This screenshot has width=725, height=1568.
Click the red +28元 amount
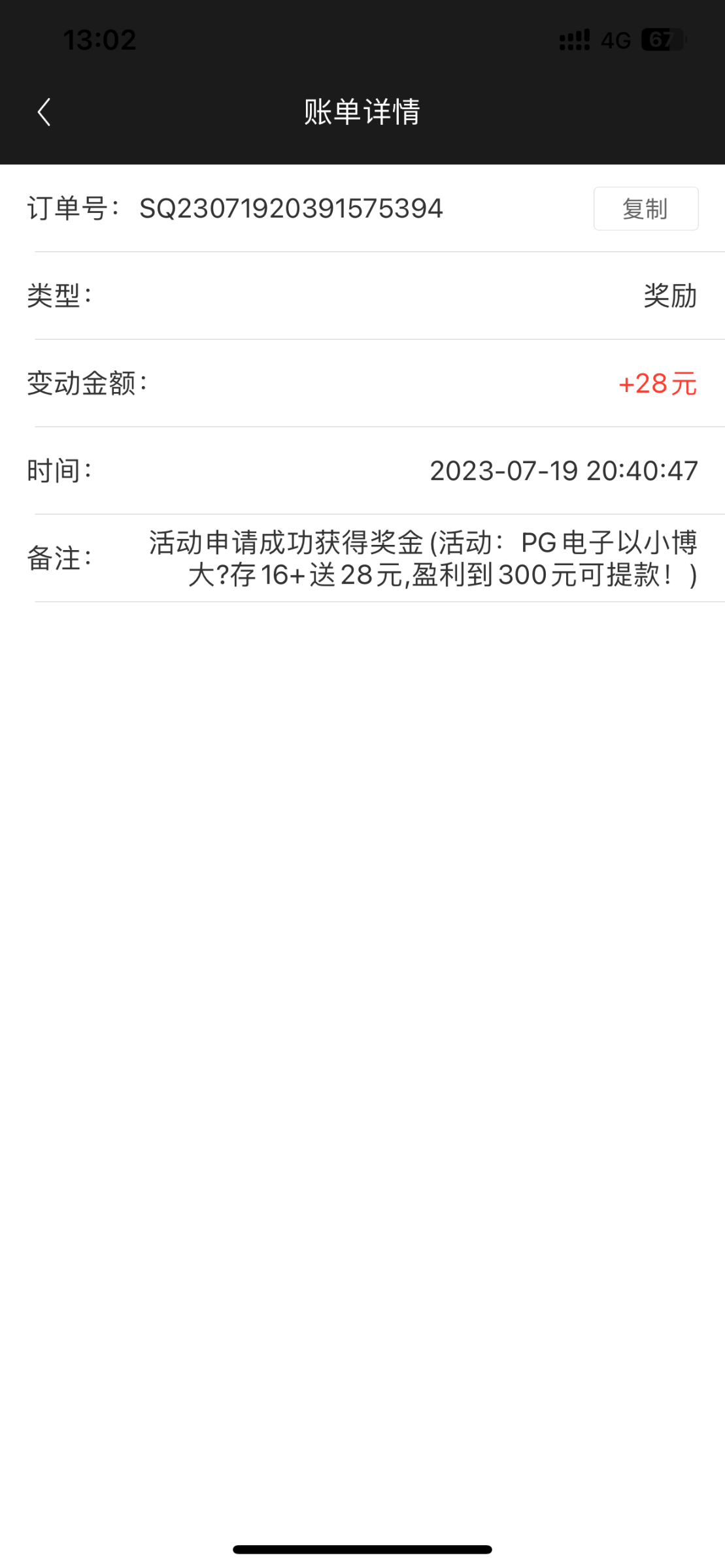[658, 385]
